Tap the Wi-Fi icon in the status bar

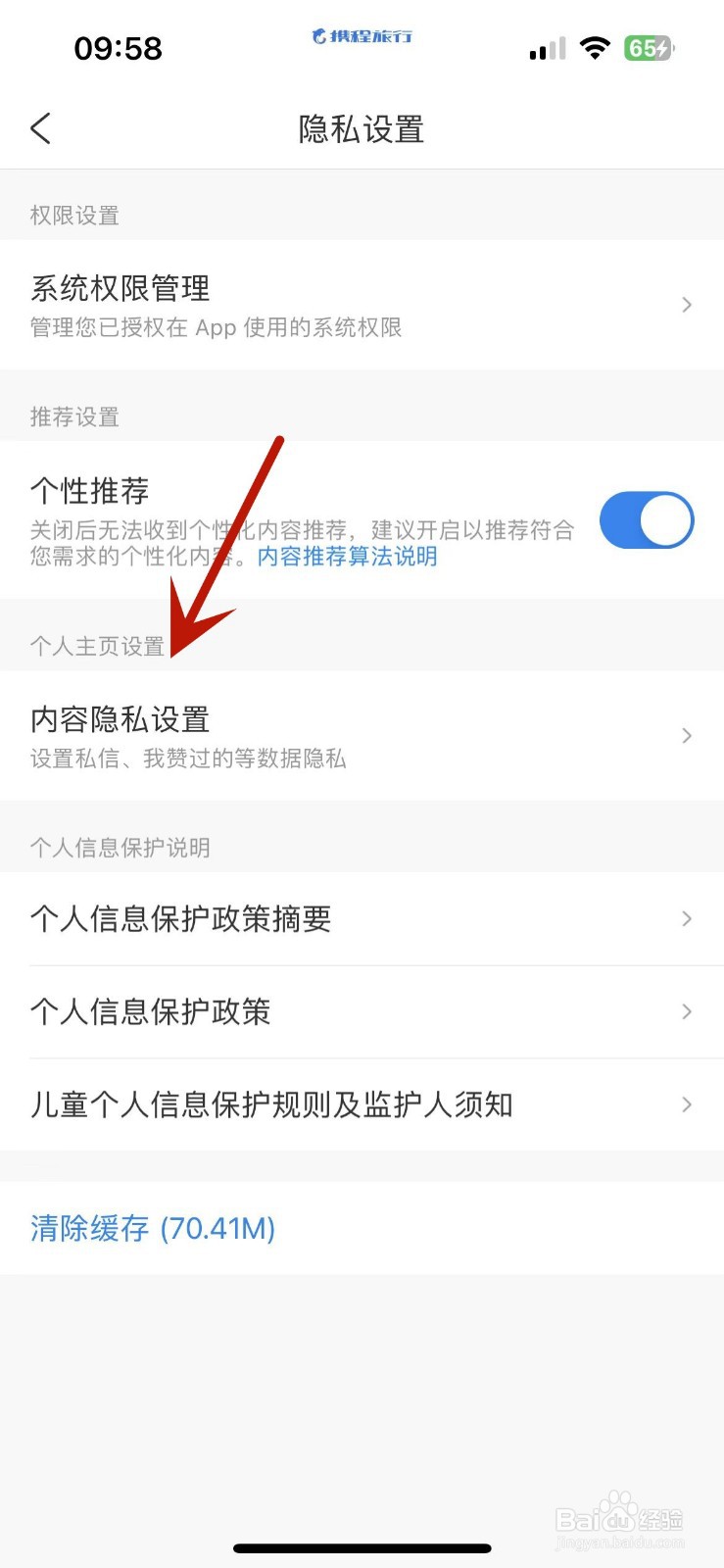pos(596,47)
